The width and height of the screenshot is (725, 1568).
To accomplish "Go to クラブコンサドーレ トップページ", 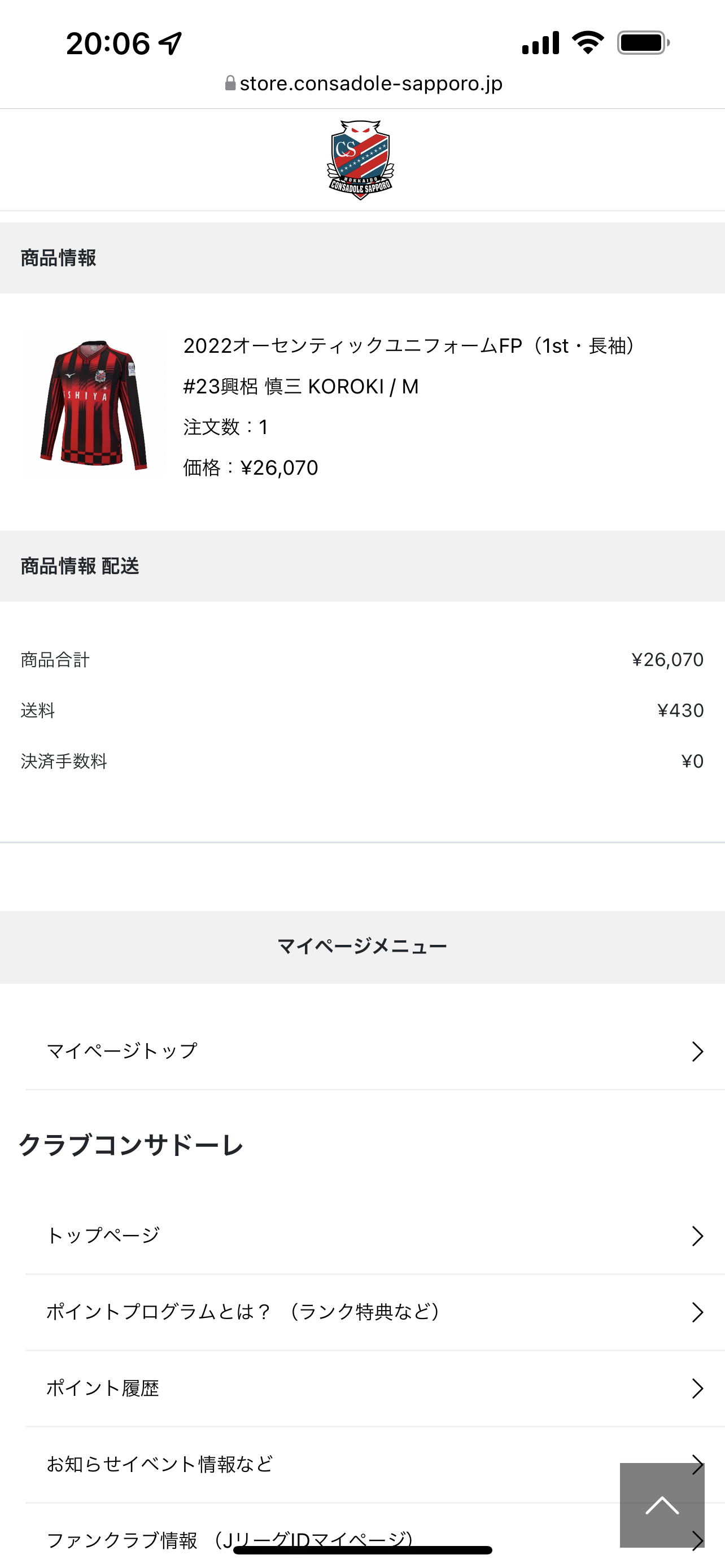I will pyautogui.click(x=365, y=1236).
